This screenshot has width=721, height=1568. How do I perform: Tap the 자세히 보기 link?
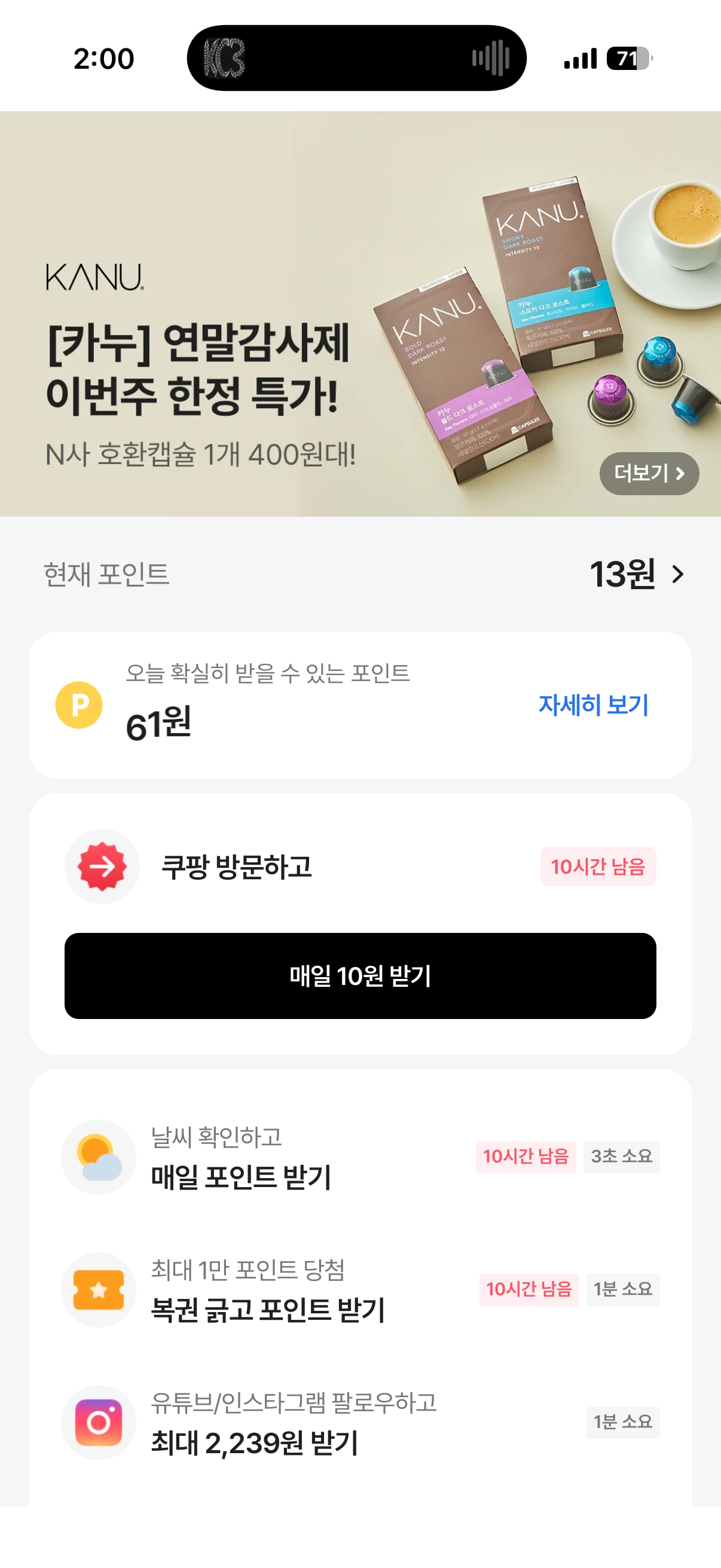(592, 705)
